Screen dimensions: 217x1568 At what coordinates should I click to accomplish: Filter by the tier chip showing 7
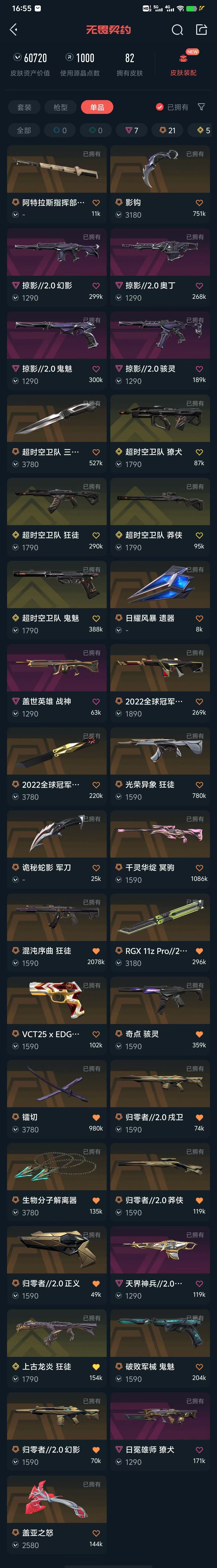click(132, 130)
